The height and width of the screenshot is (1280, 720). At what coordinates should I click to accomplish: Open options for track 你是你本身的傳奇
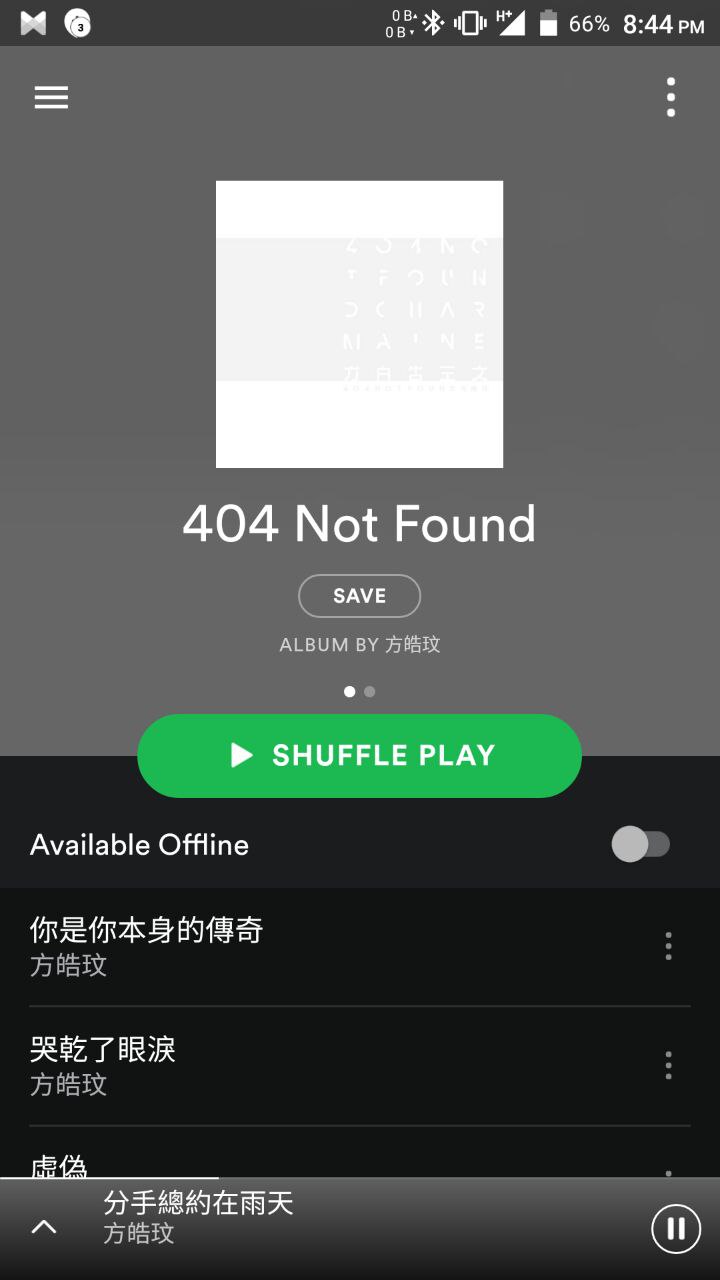point(668,946)
